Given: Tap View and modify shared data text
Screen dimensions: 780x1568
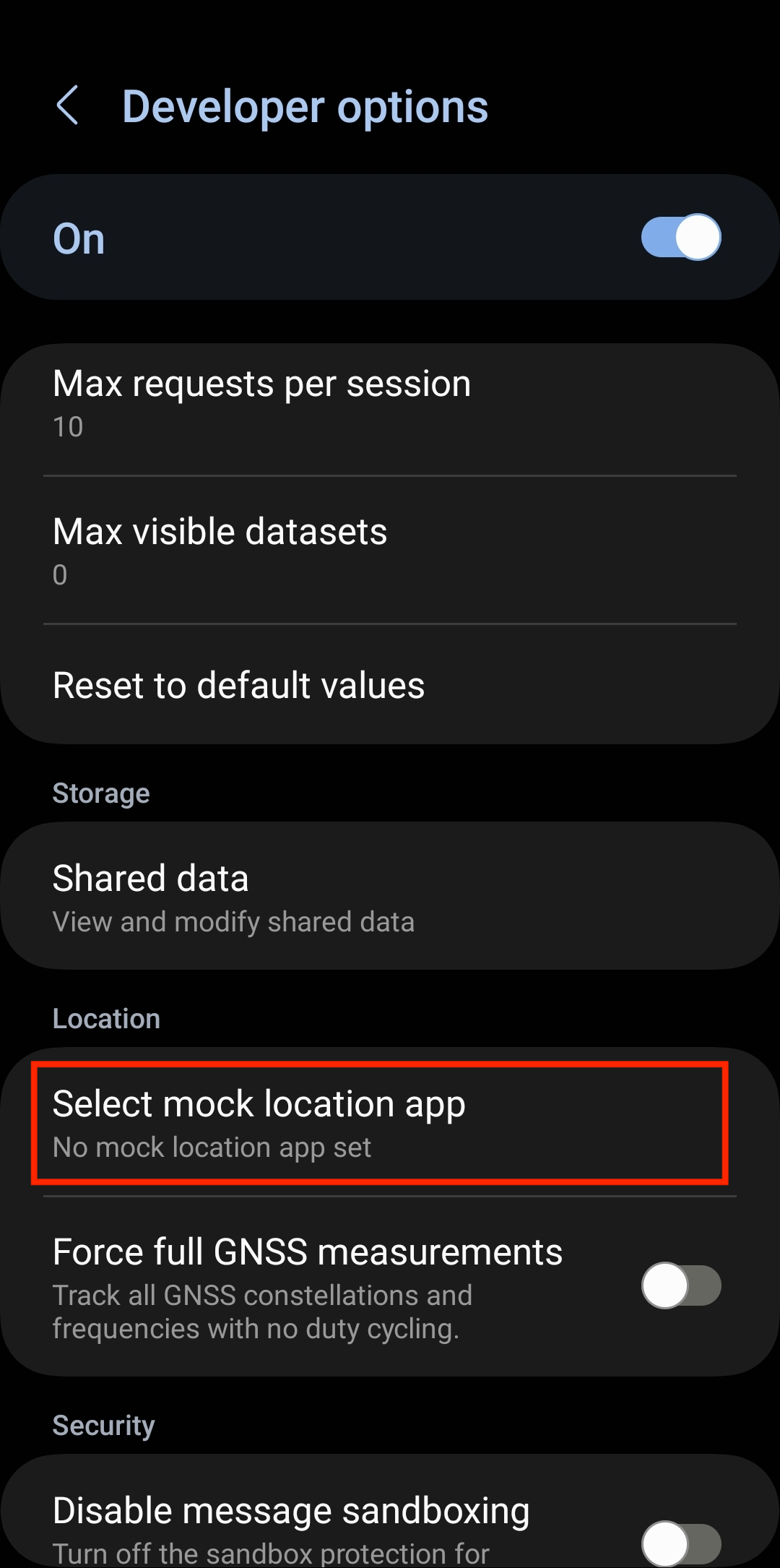Looking at the screenshot, I should pyautogui.click(x=233, y=921).
